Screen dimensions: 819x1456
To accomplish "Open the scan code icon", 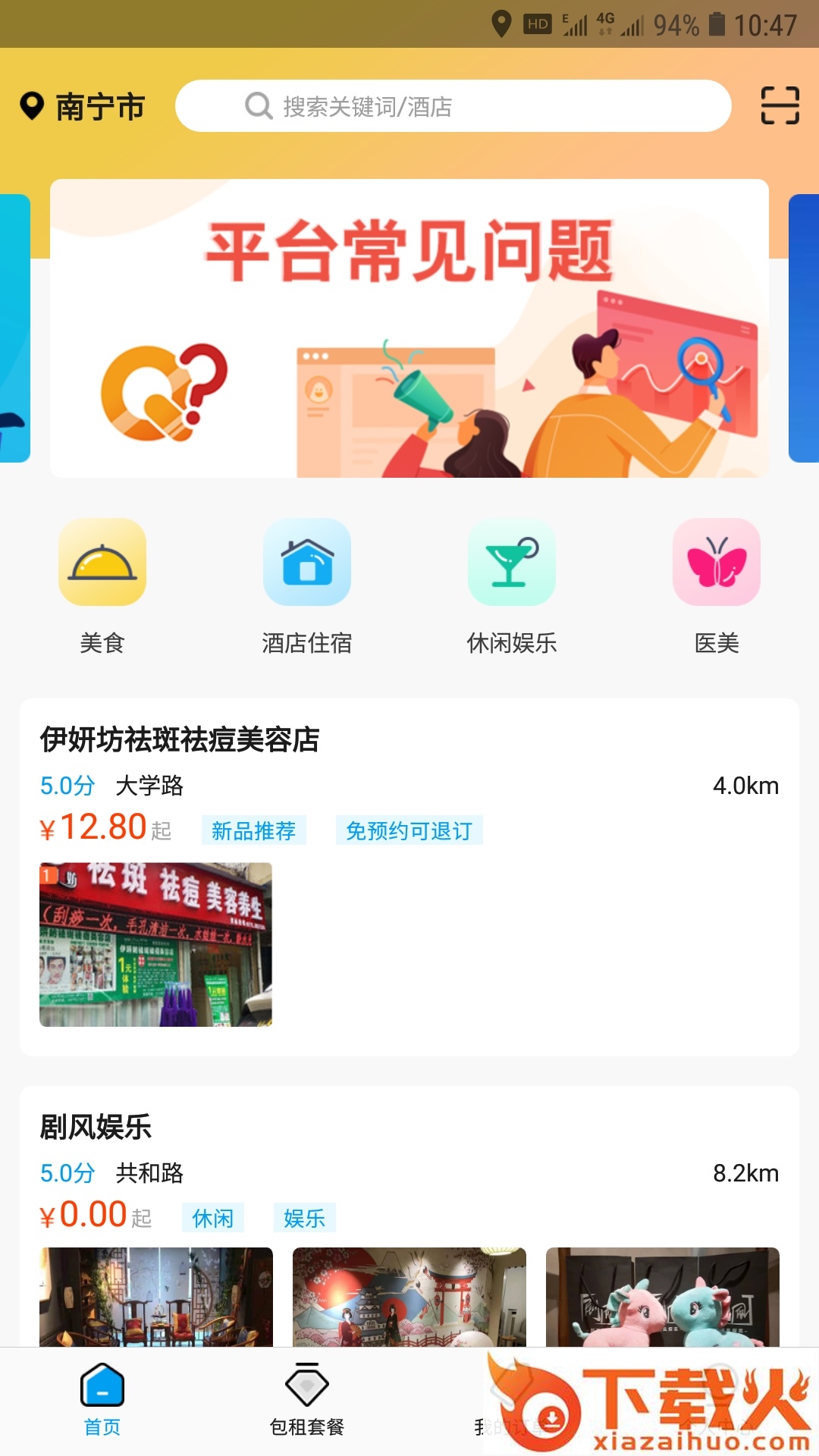I will coord(780,105).
